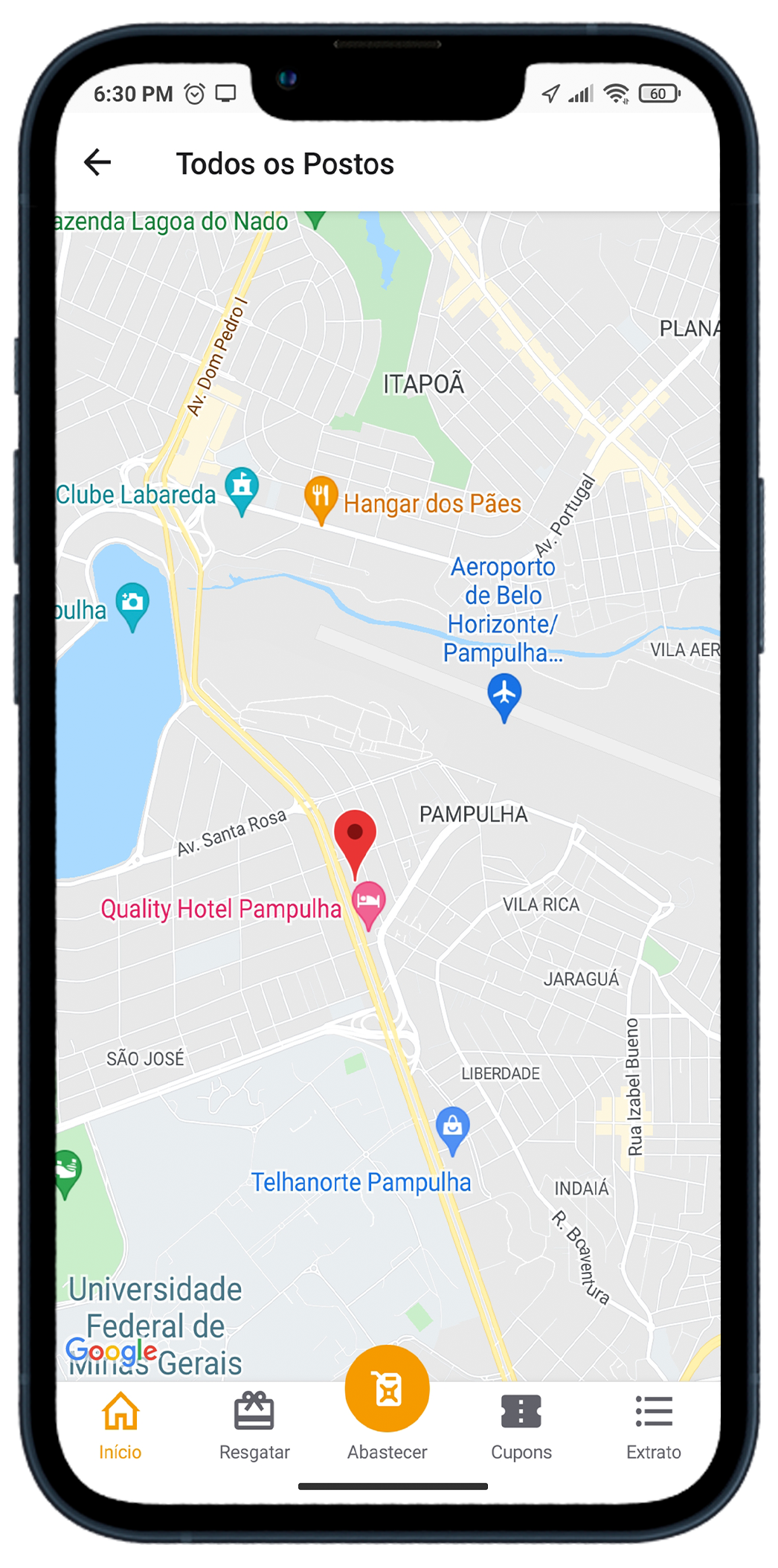
Task: Tap the orange Abastecer fuel button
Action: coord(388,1389)
